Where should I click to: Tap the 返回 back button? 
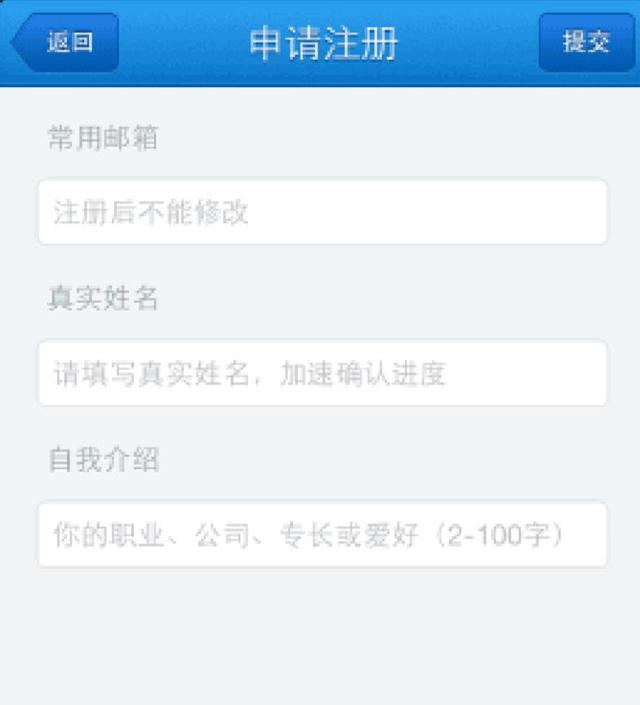66,43
